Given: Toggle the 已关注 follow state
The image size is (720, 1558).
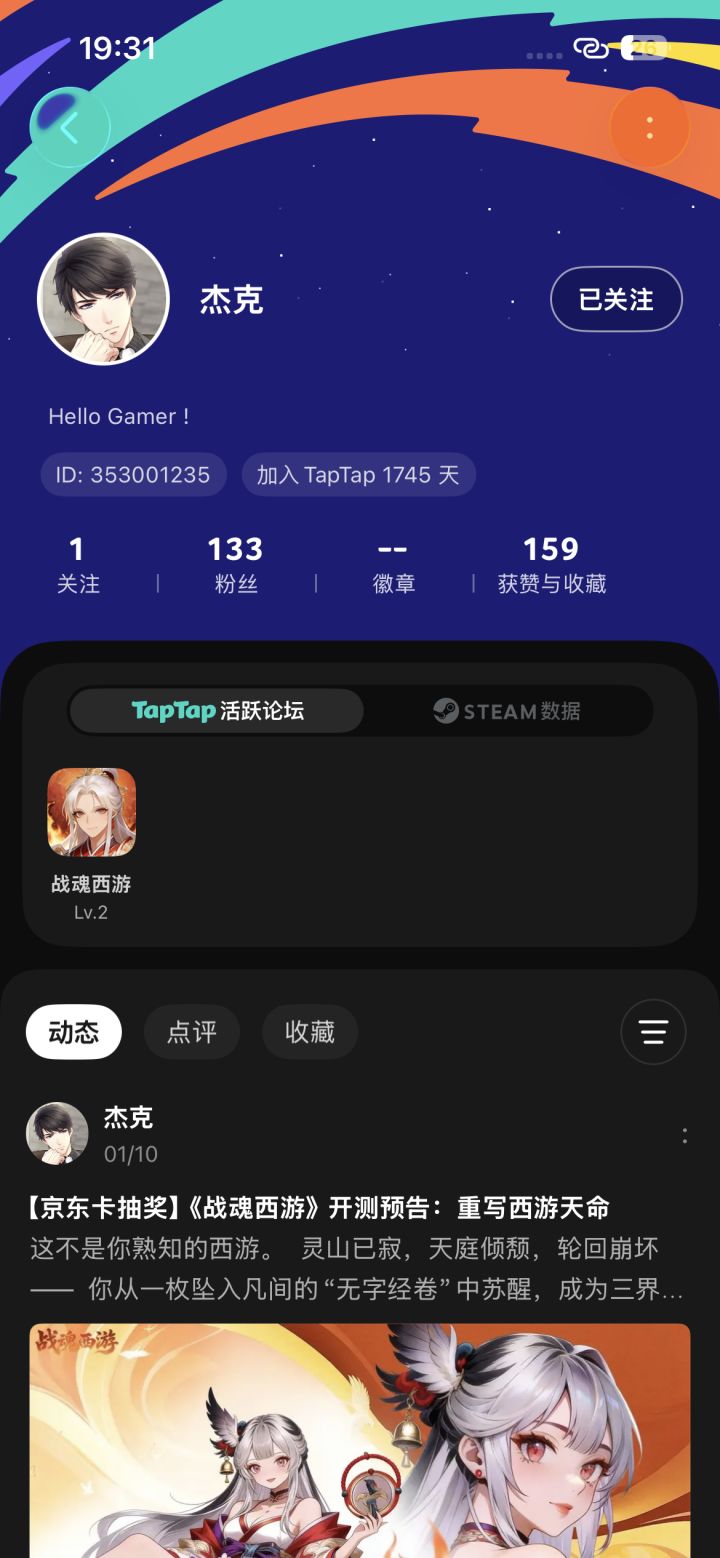Looking at the screenshot, I should click(x=616, y=299).
